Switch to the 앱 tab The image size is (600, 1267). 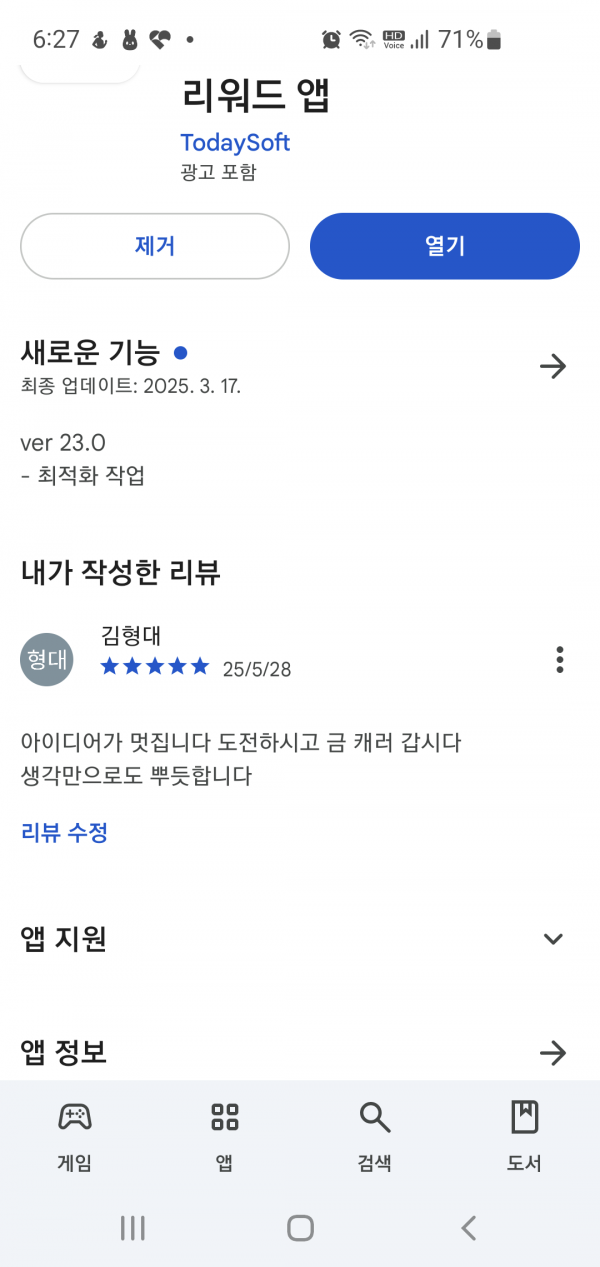pos(225,1136)
